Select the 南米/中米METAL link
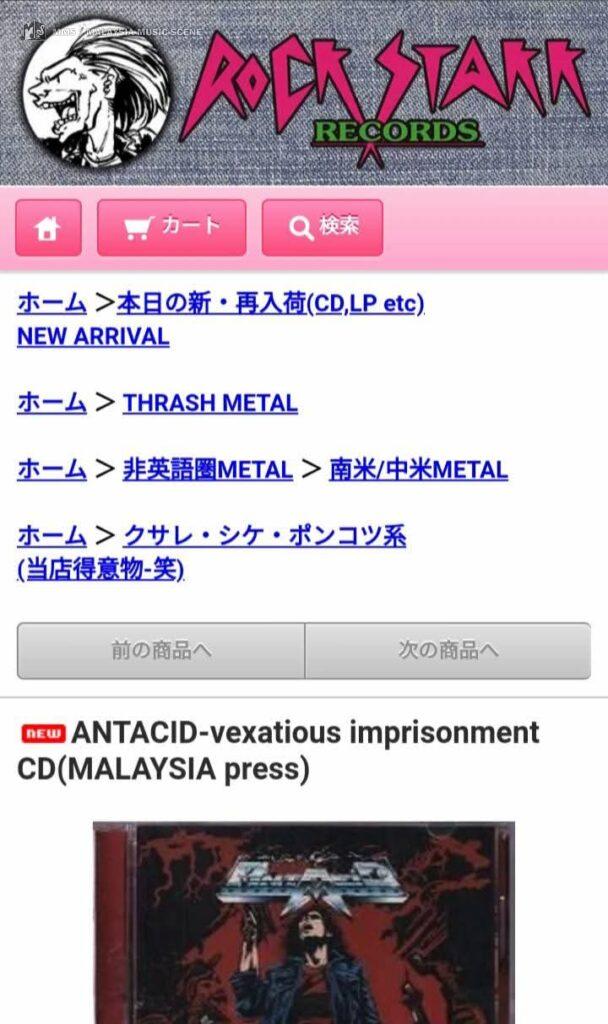The height and width of the screenshot is (1024, 608). 418,469
